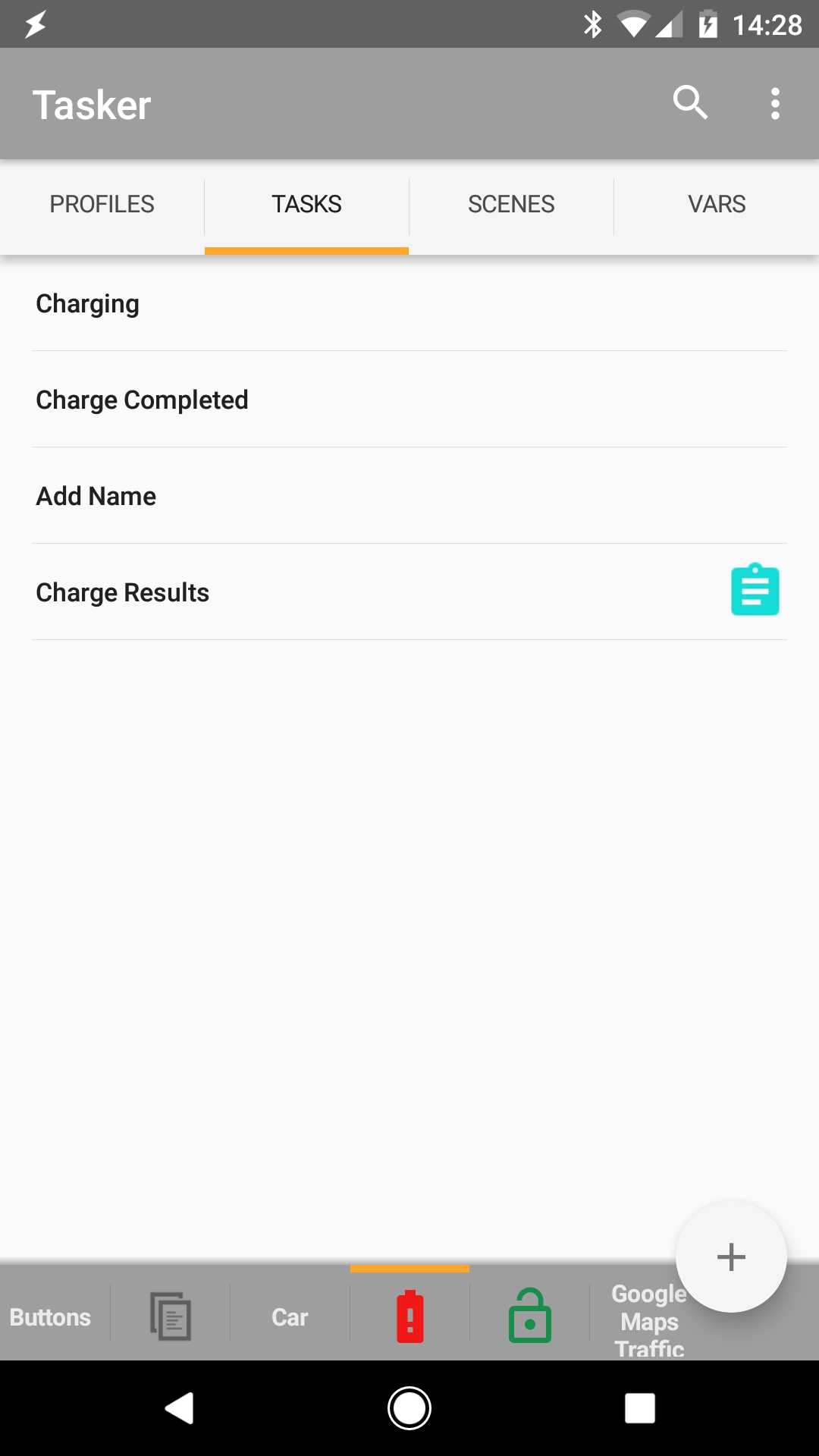Switch to the Scenes tab

[x=511, y=205]
